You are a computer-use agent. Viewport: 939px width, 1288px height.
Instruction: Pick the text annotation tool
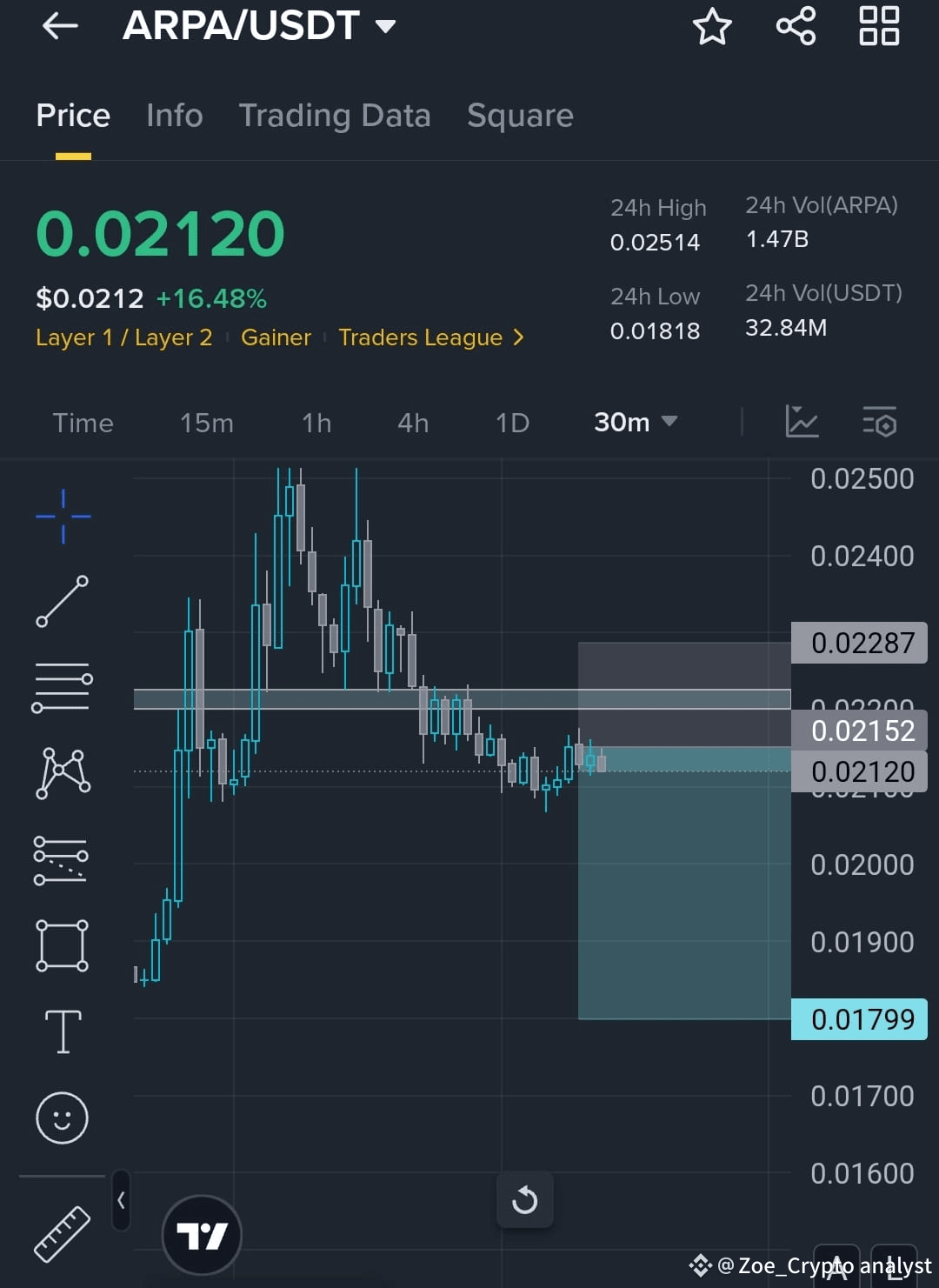point(62,1032)
